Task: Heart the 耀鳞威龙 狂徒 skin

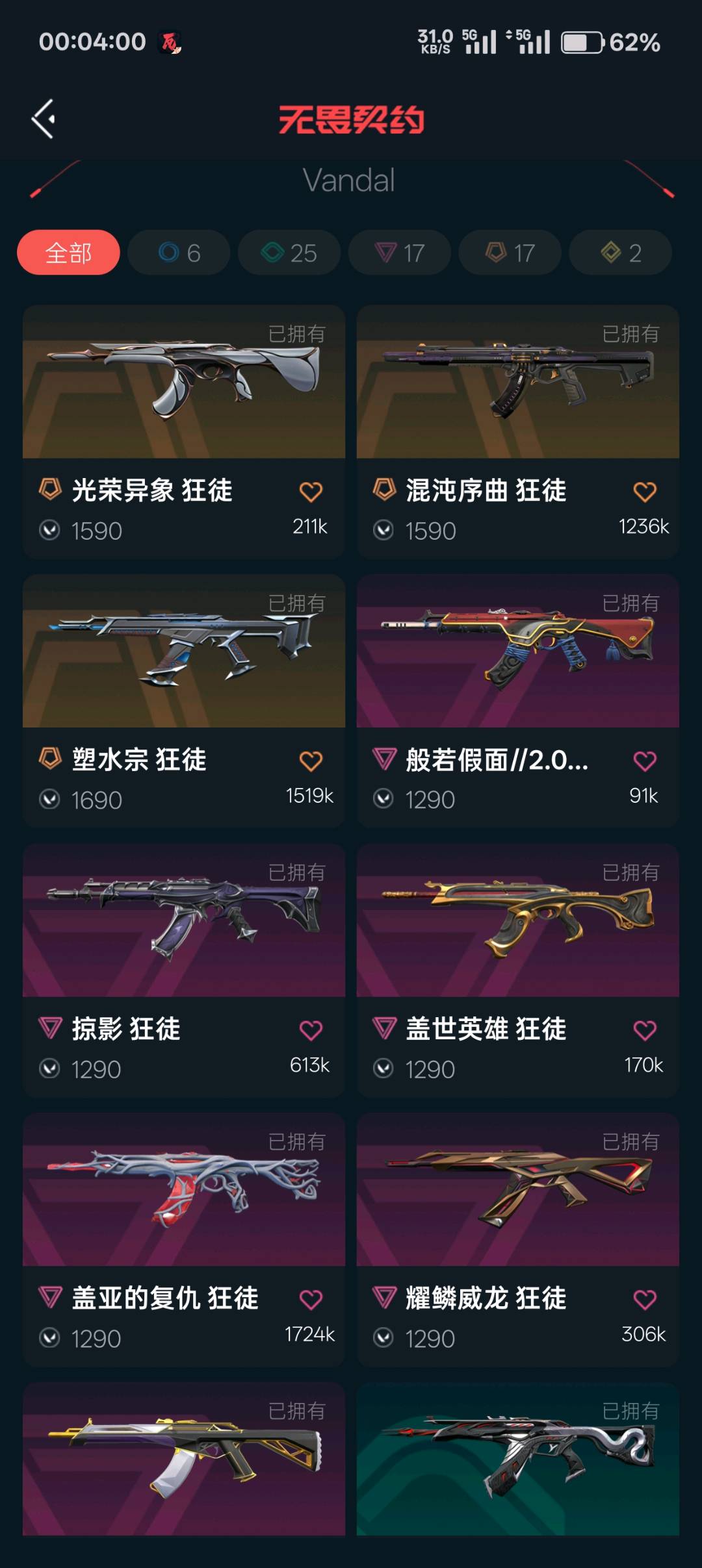Action: [645, 1299]
